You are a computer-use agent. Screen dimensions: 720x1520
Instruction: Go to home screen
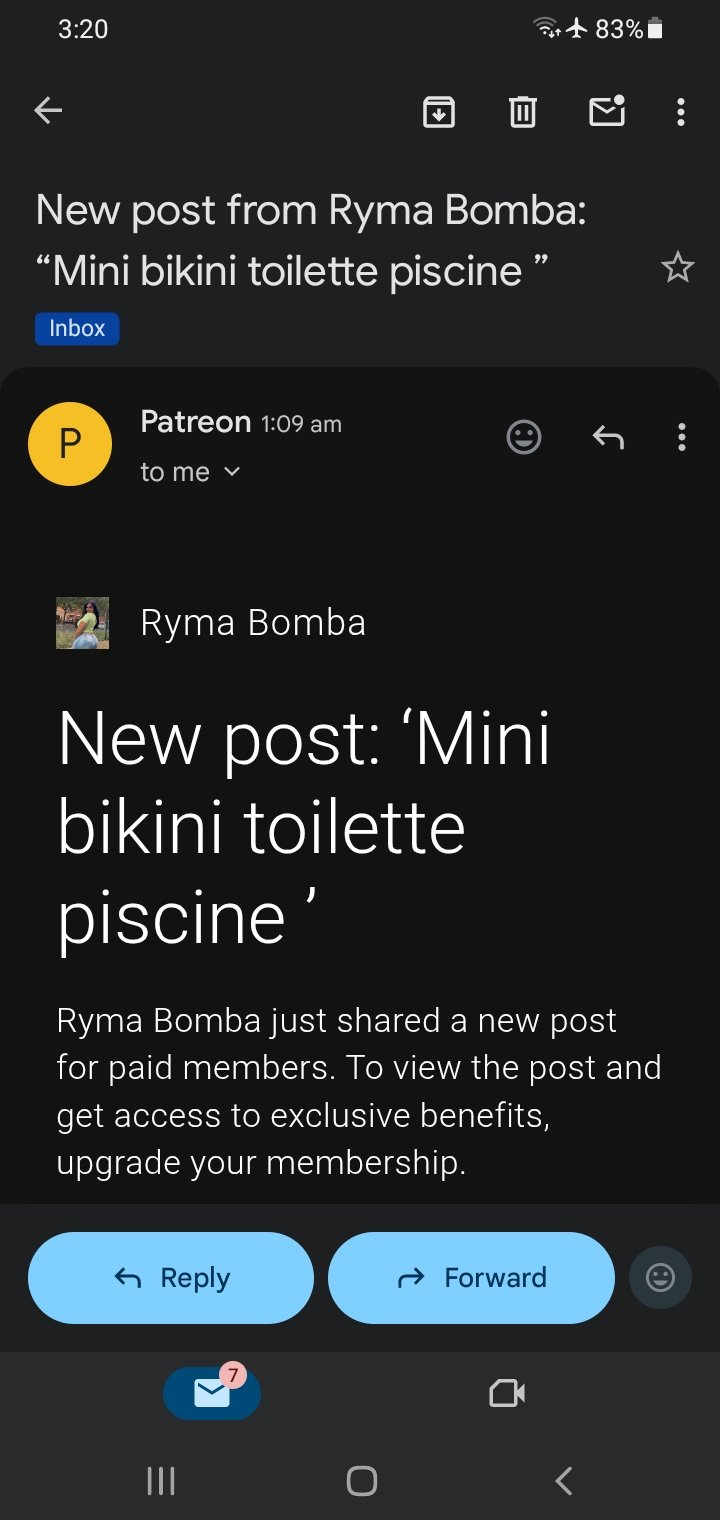pyautogui.click(x=361, y=1480)
